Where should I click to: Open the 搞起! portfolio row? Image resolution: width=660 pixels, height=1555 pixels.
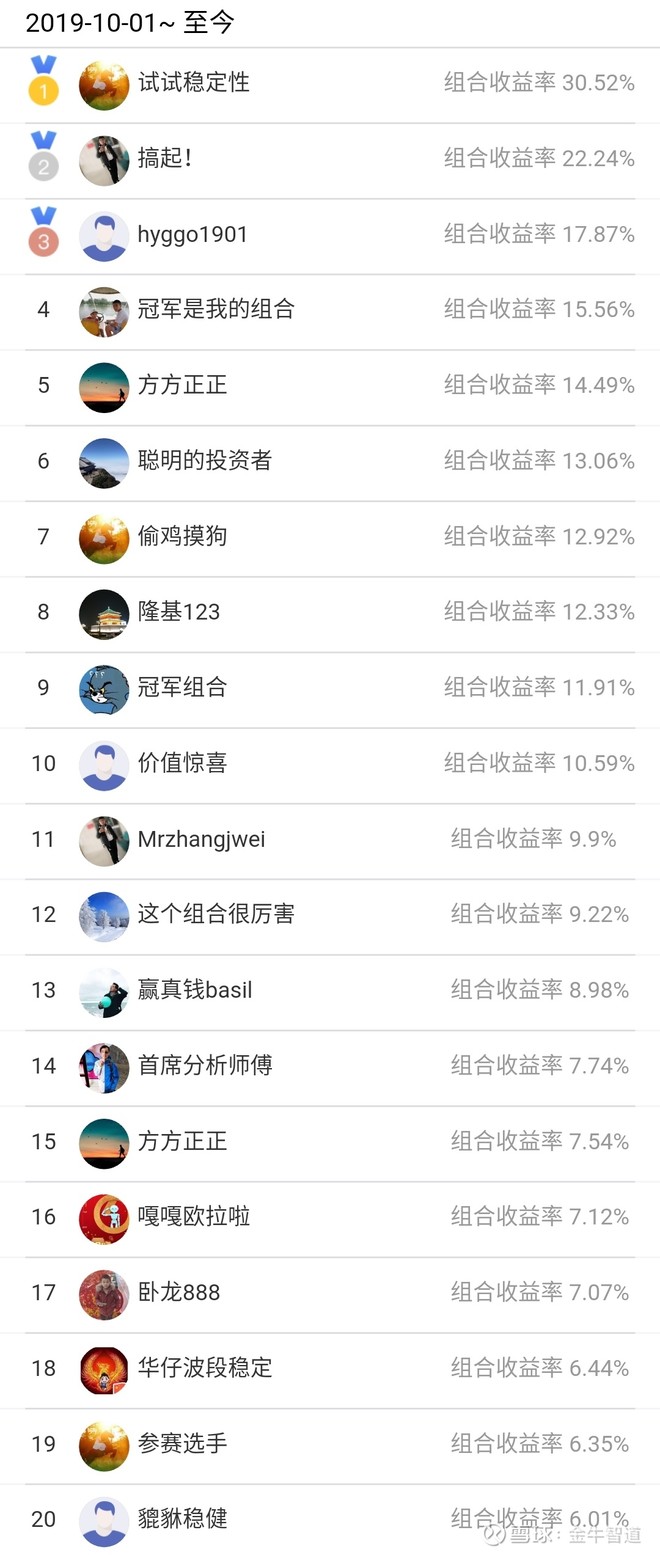click(165, 158)
